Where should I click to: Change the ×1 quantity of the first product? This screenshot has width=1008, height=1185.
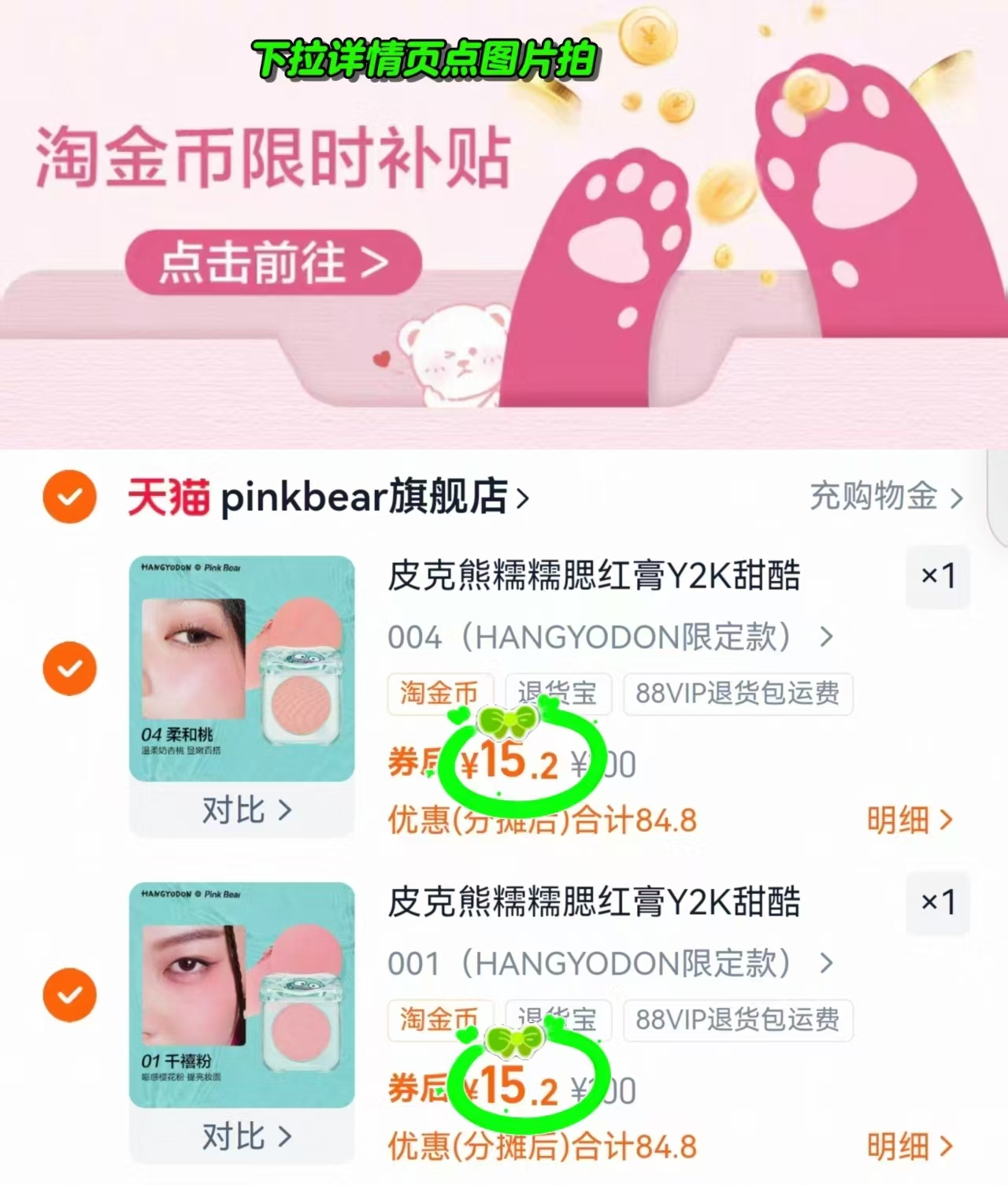(x=937, y=577)
